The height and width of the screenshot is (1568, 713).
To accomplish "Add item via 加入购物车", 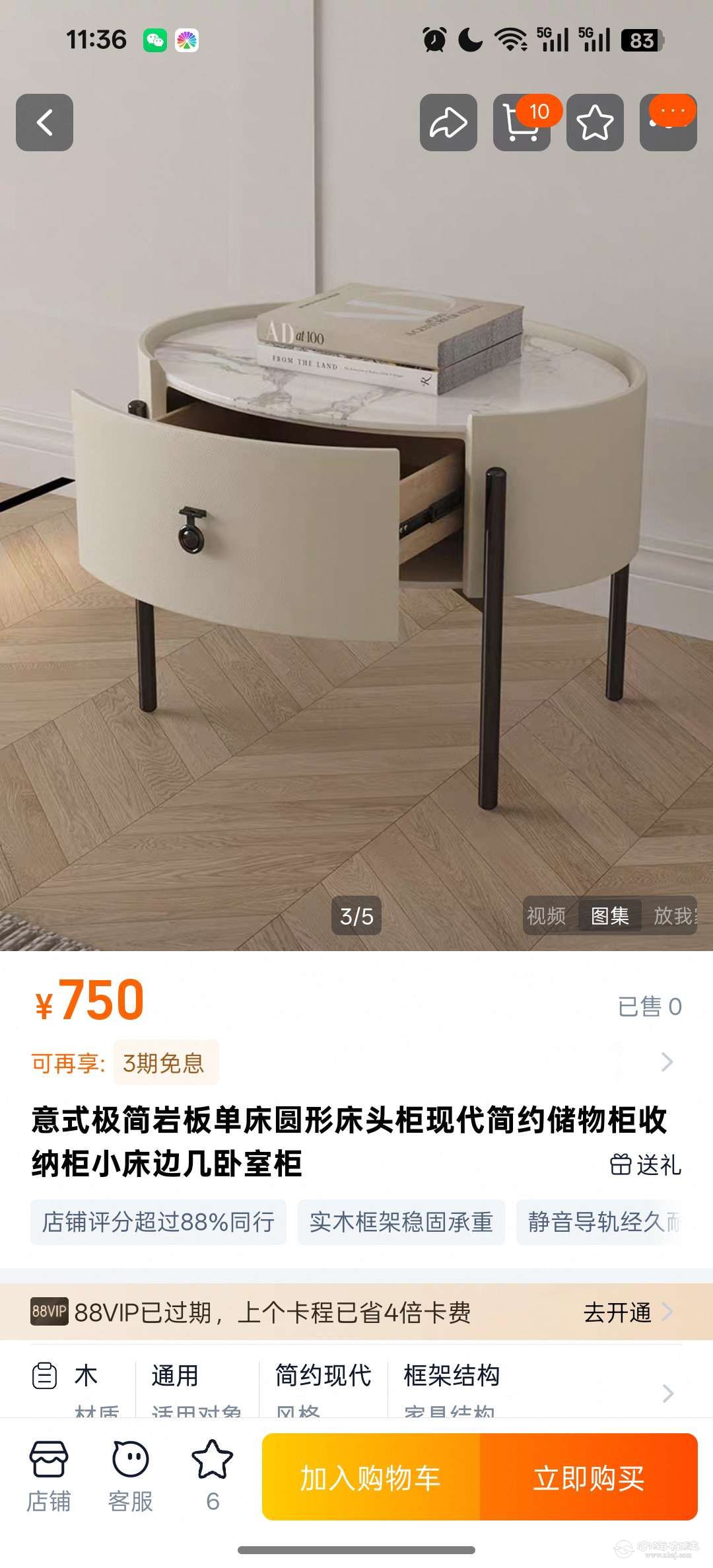I will [371, 1478].
